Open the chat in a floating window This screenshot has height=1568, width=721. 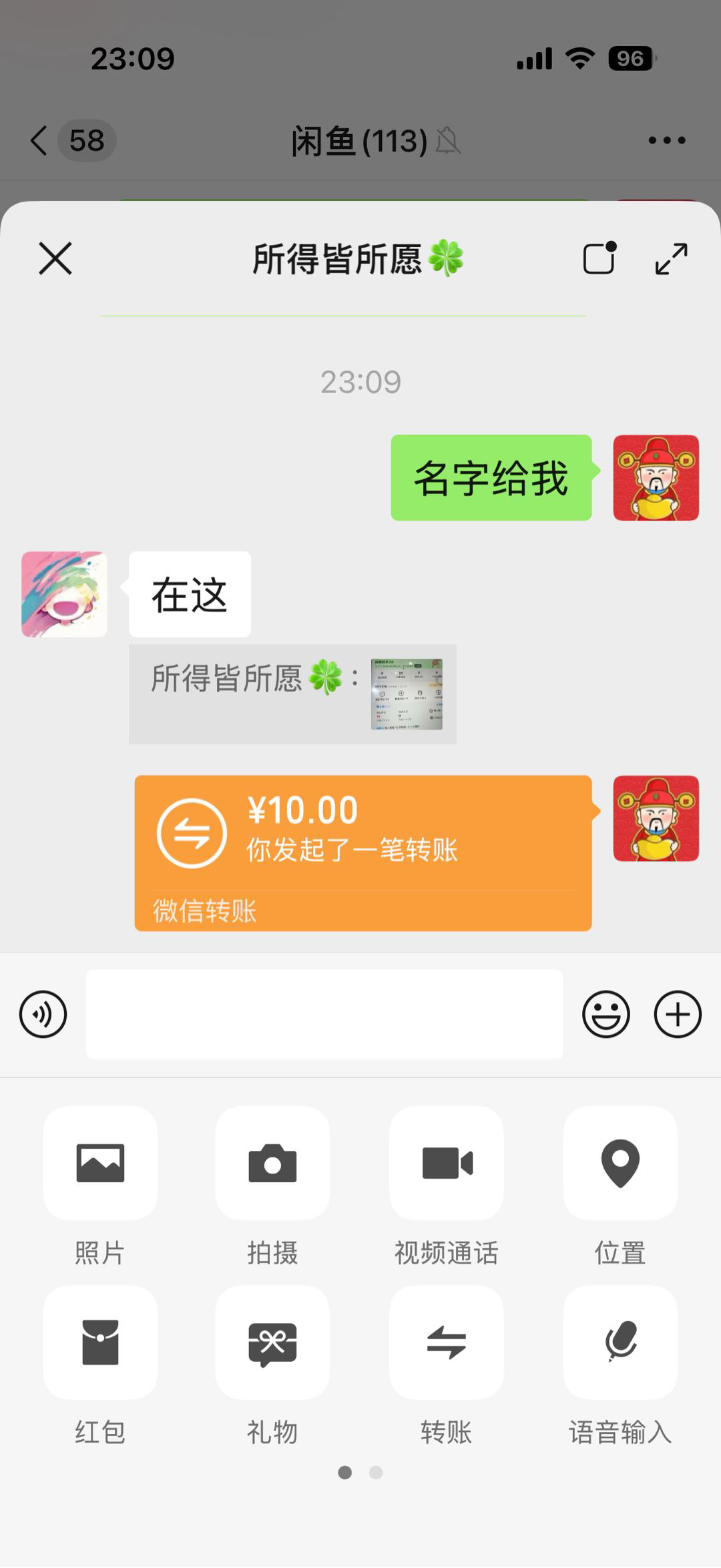point(599,258)
